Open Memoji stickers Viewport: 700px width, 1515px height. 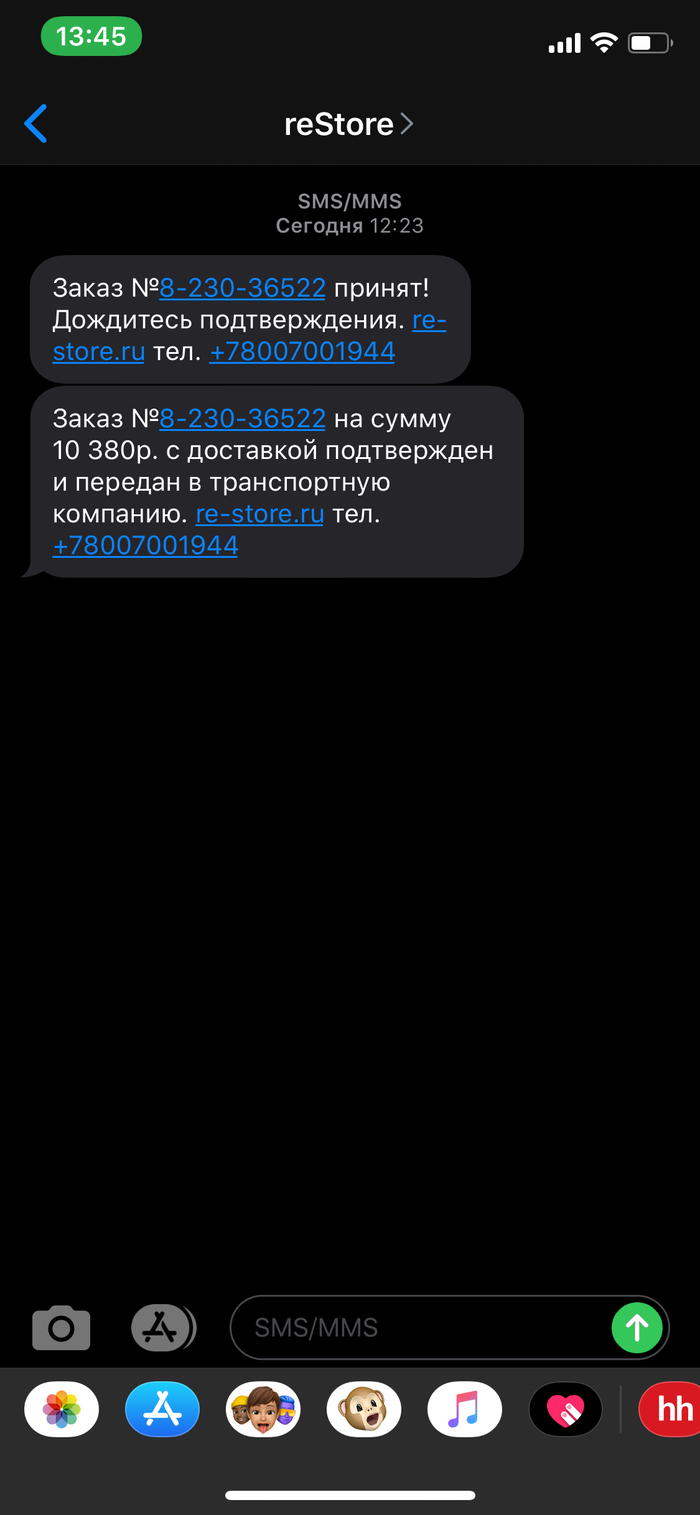coord(263,1409)
